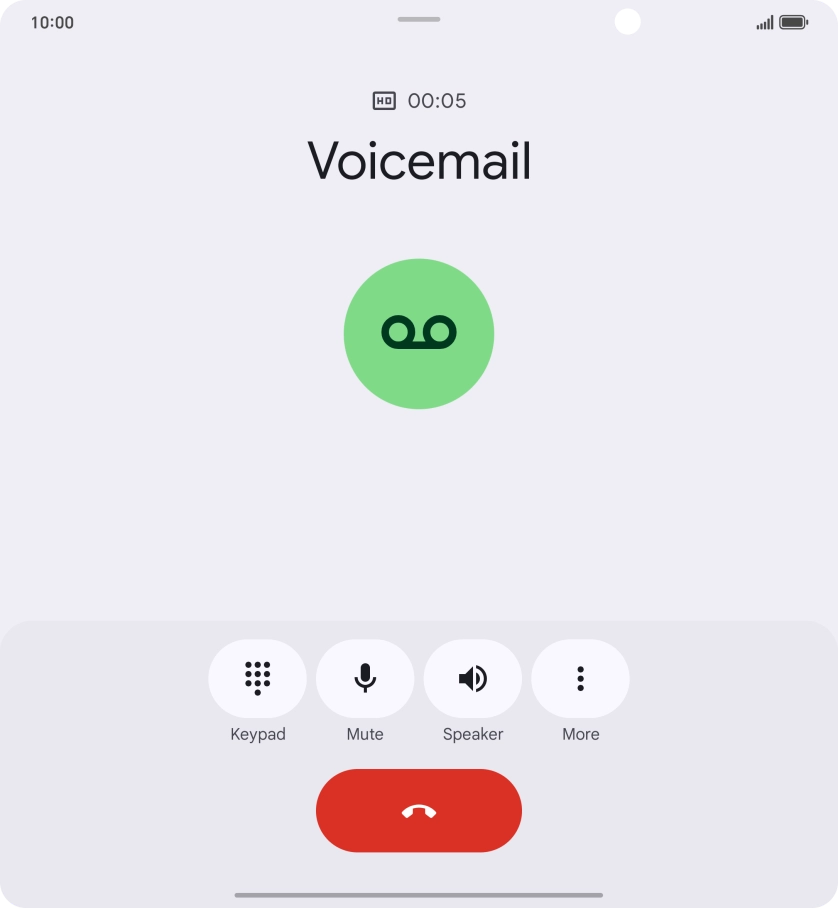Expand the More menu with three dots
Screen dimensions: 838x908
(x=581, y=678)
